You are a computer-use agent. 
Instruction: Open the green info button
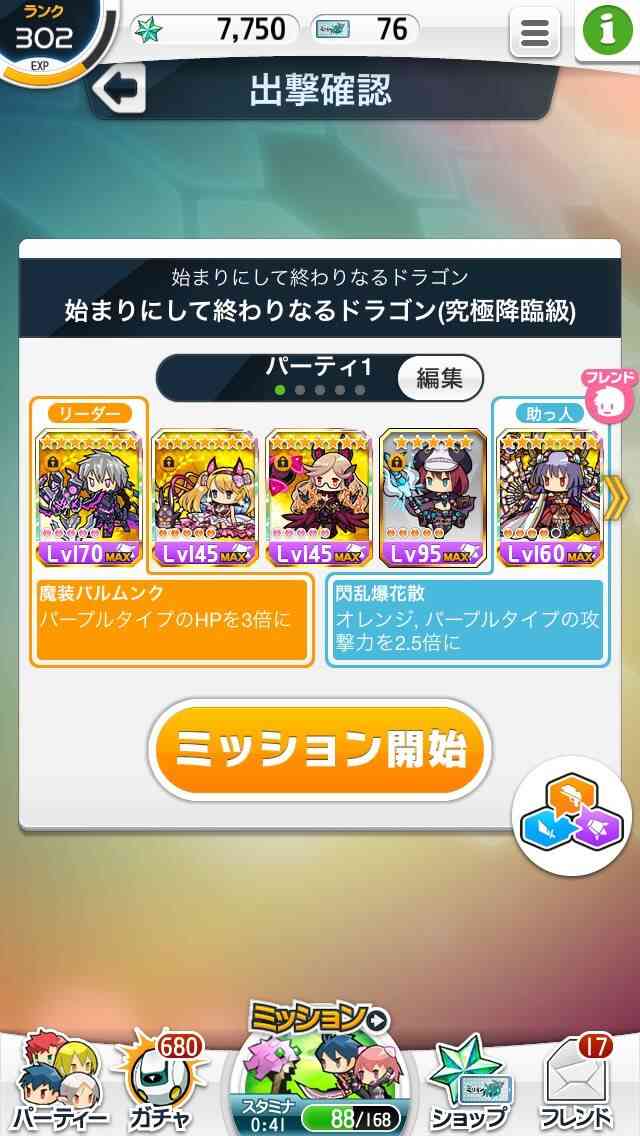(607, 30)
